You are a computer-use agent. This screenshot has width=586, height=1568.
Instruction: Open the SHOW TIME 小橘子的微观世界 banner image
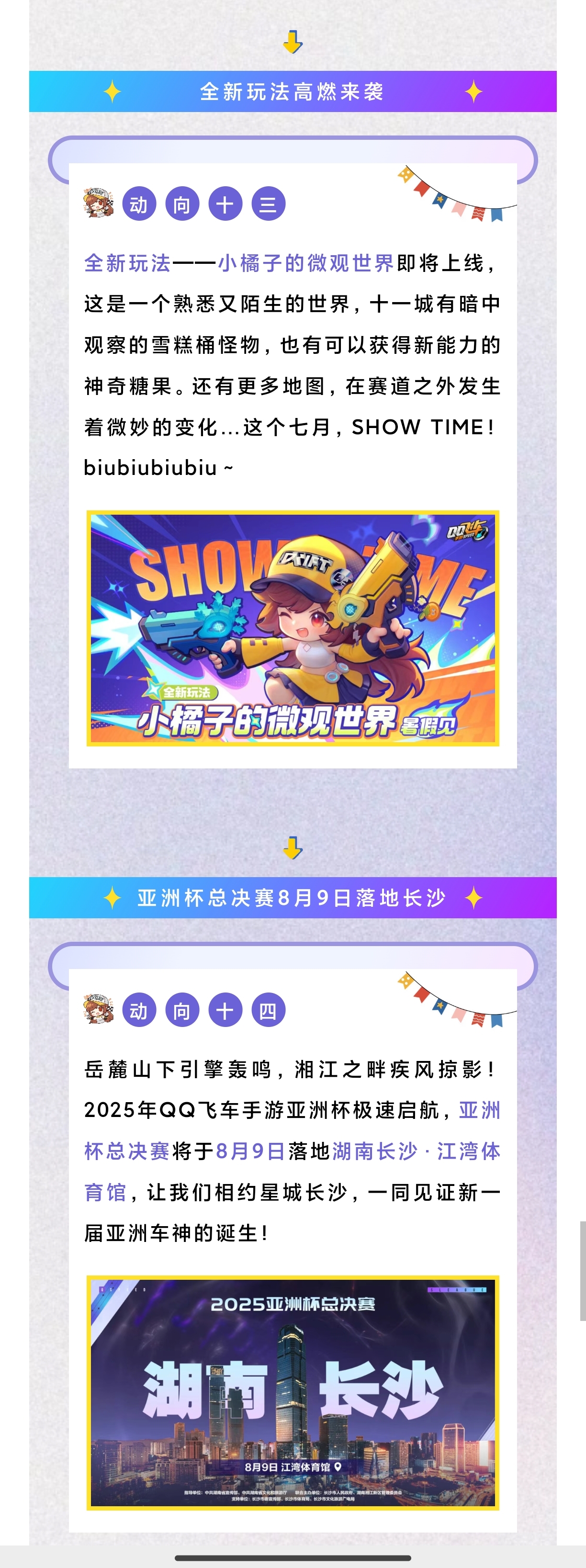(x=293, y=628)
